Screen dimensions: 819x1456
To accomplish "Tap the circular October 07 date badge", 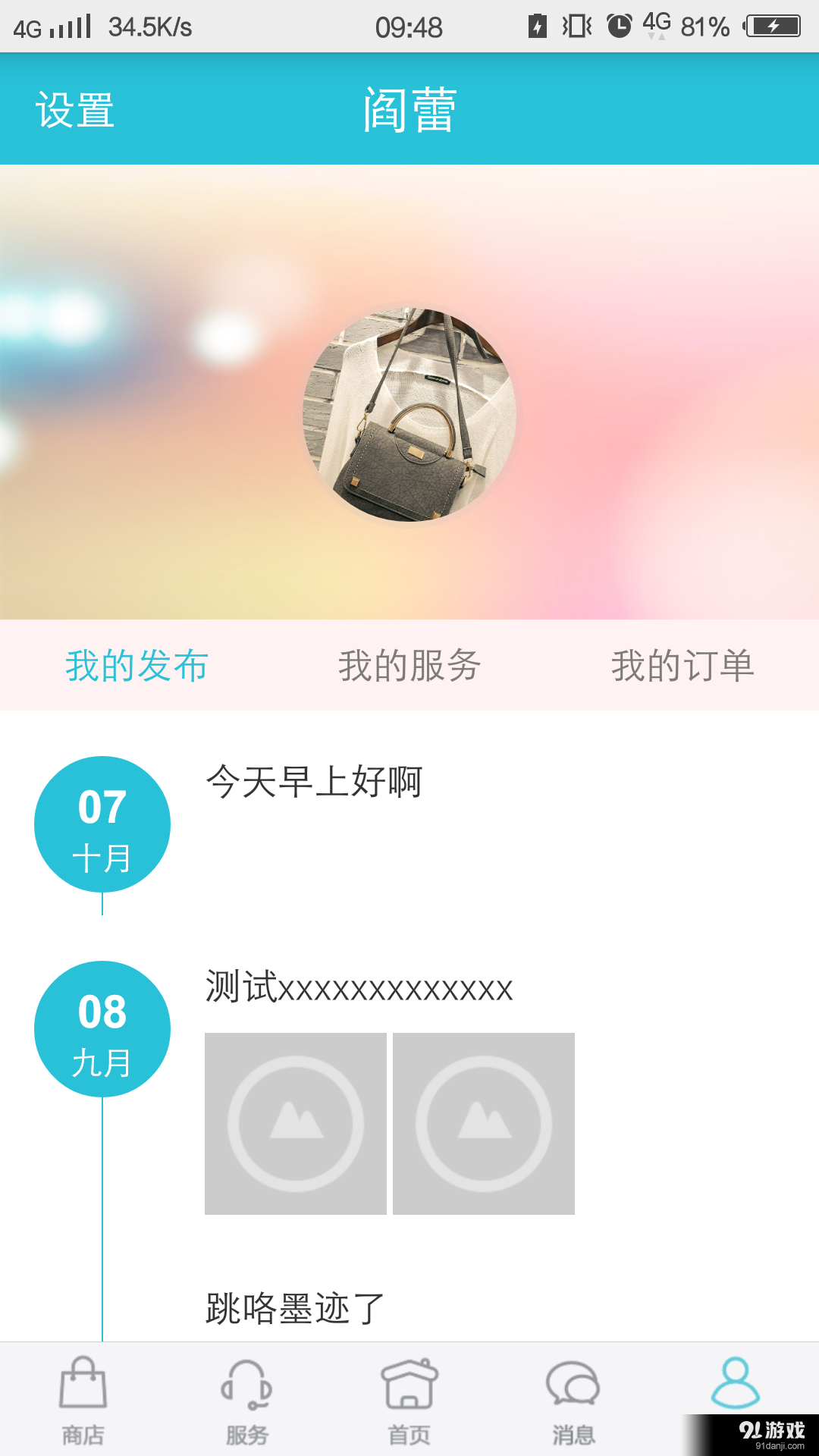I will tap(101, 823).
